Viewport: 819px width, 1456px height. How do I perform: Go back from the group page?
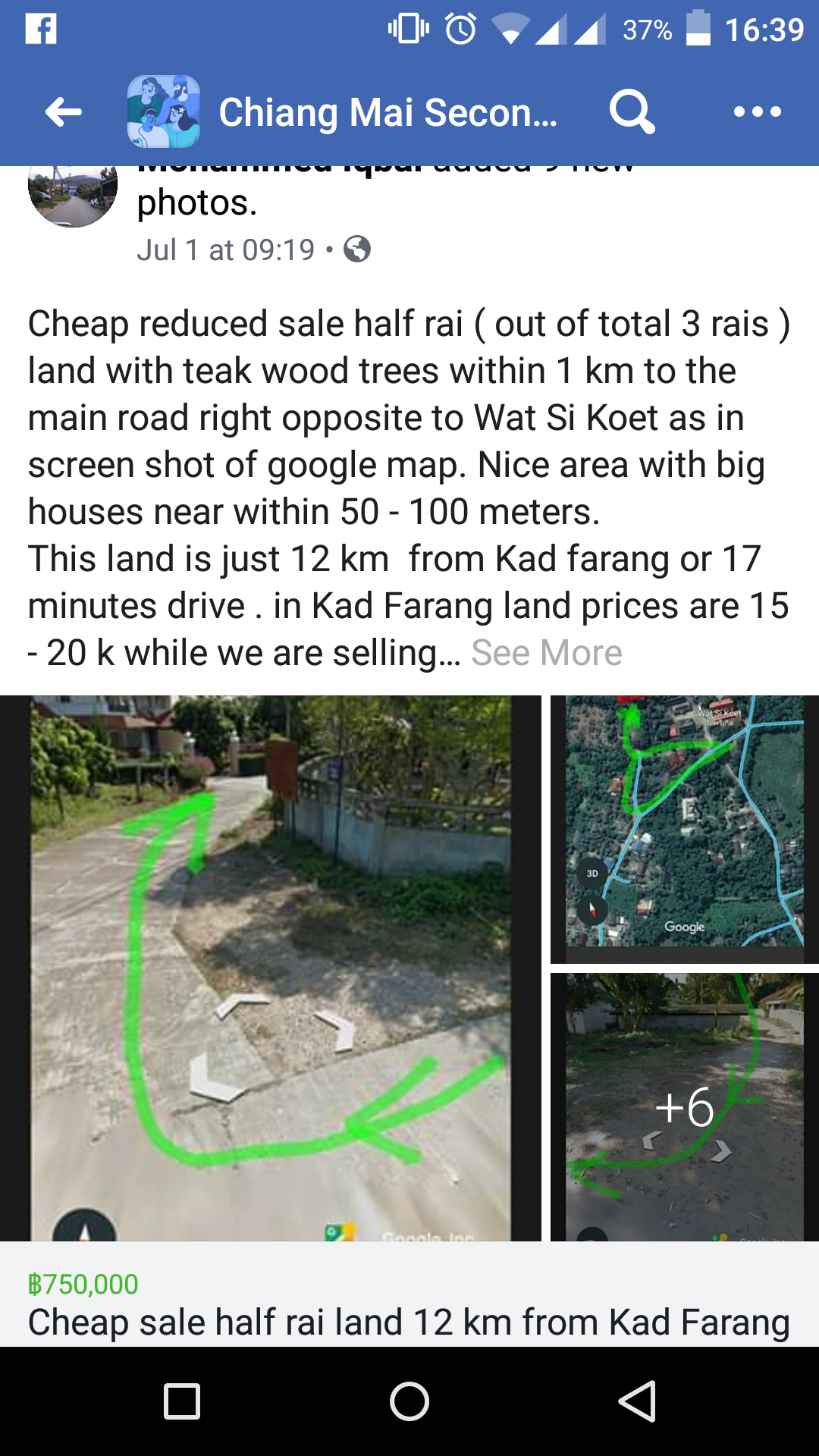(x=64, y=112)
